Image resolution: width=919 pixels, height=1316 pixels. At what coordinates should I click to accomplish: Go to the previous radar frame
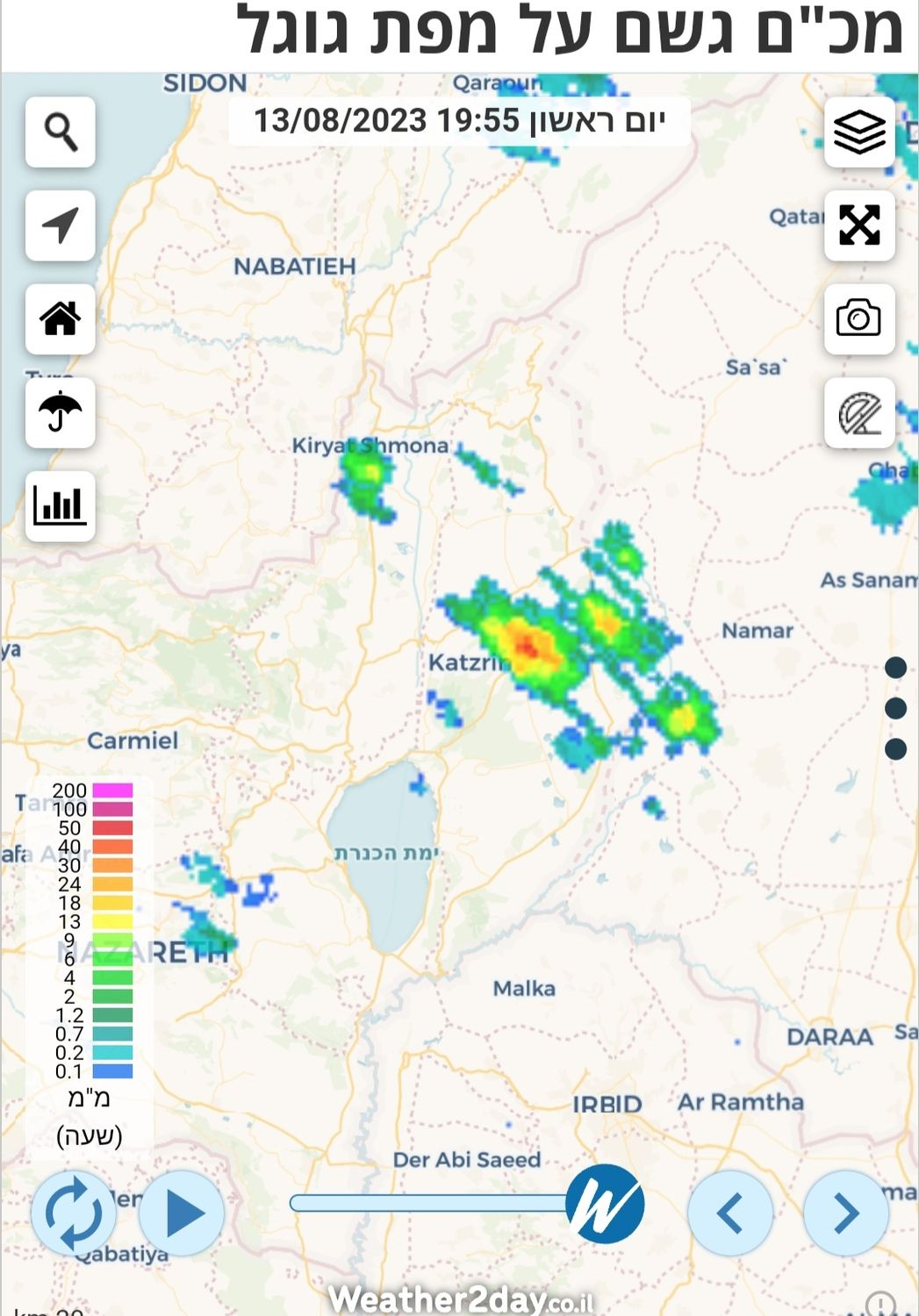click(730, 1213)
